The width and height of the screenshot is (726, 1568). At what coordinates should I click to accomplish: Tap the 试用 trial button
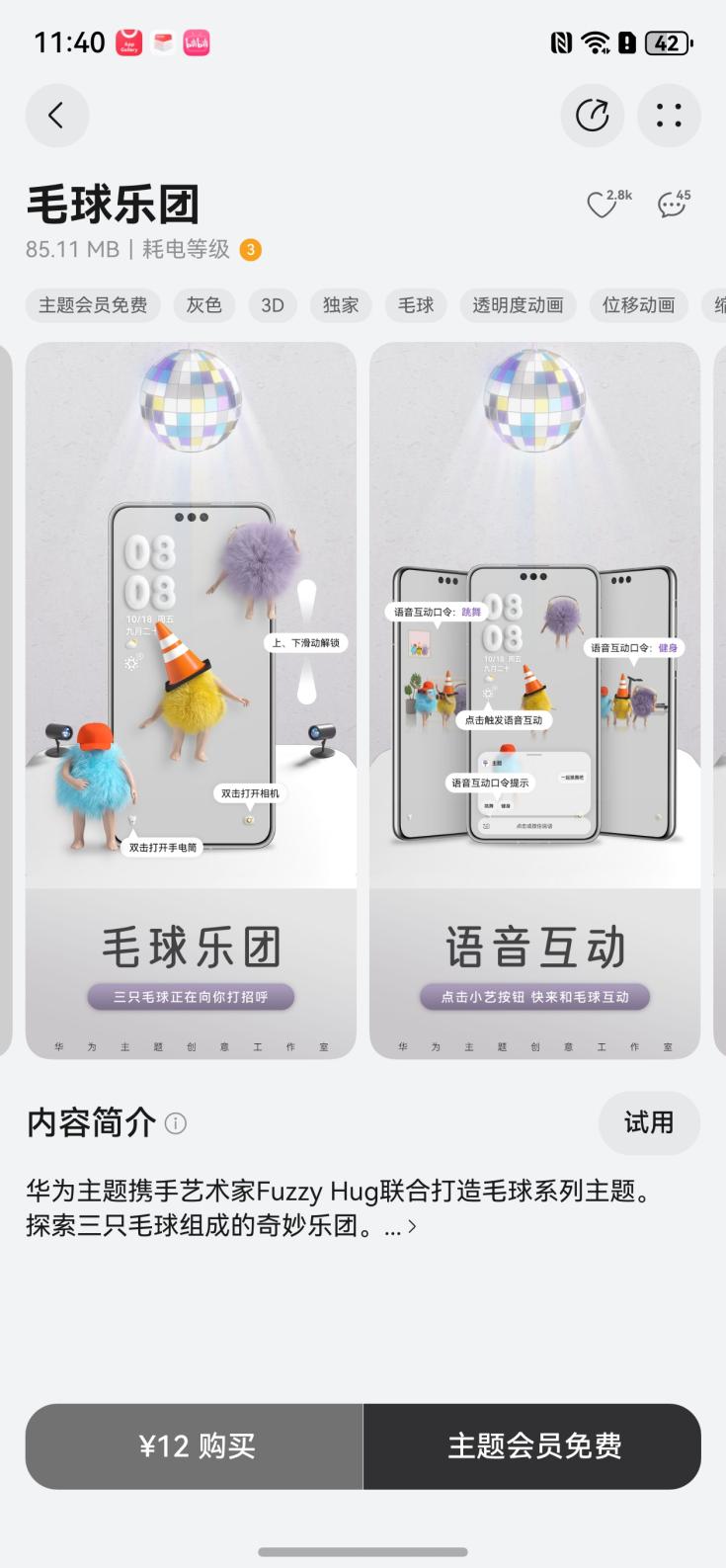coord(649,1122)
